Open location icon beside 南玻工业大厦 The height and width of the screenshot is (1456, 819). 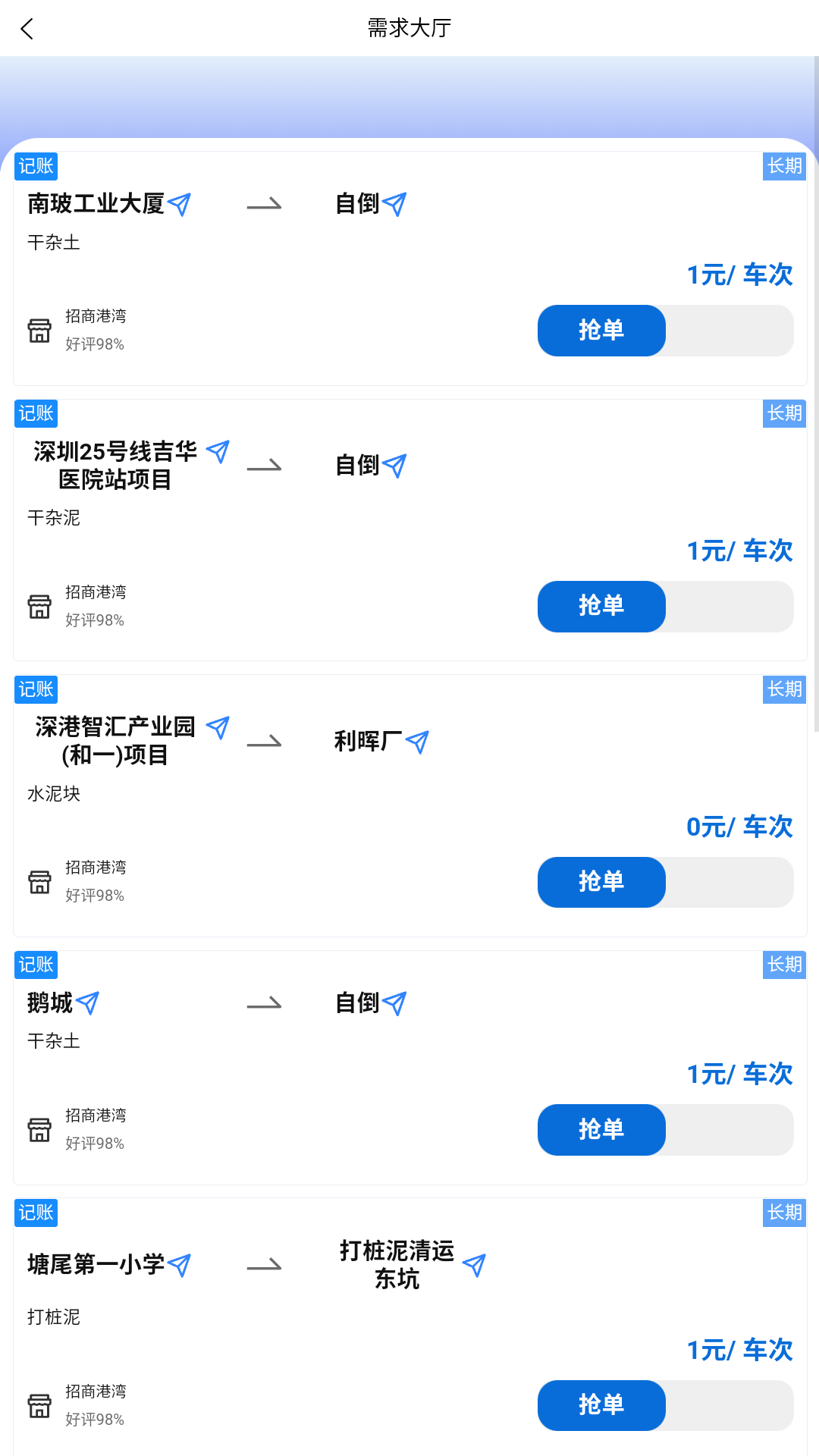point(179,204)
